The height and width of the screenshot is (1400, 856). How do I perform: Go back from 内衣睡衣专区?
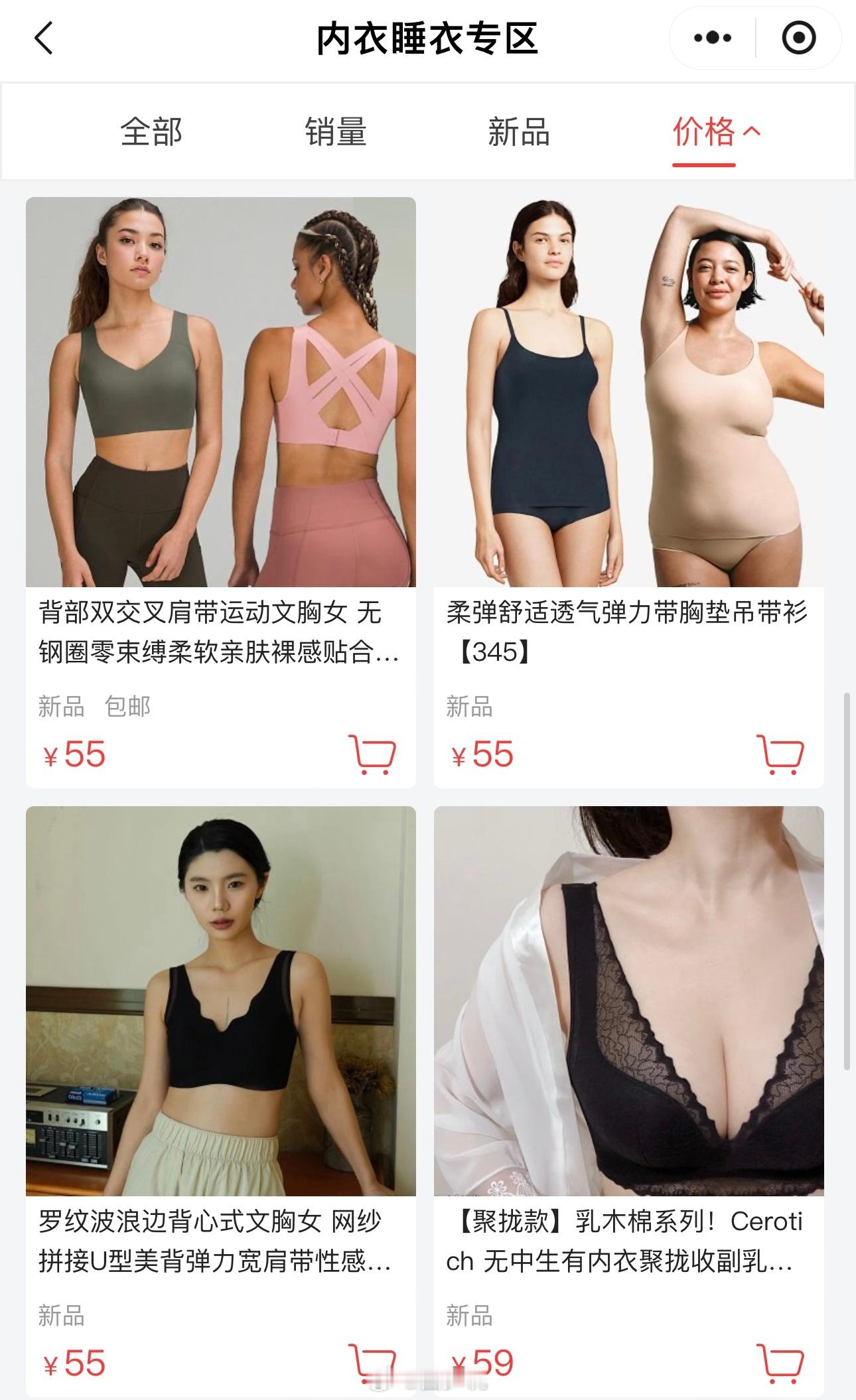44,38
